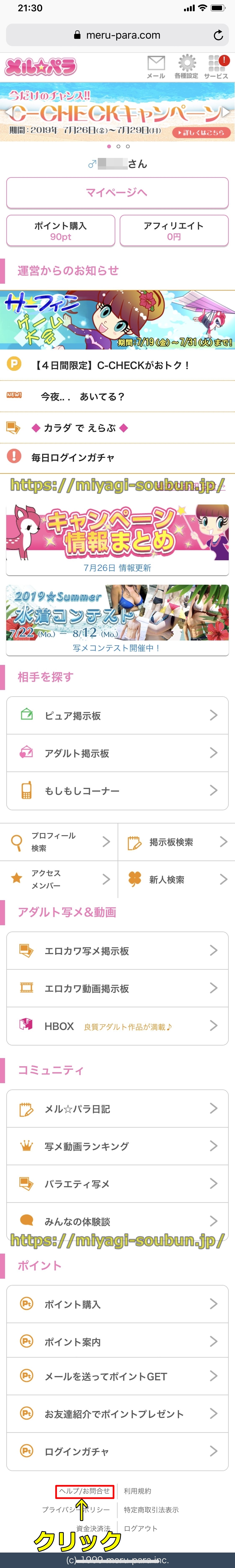Open 新人検索

pos(177,879)
